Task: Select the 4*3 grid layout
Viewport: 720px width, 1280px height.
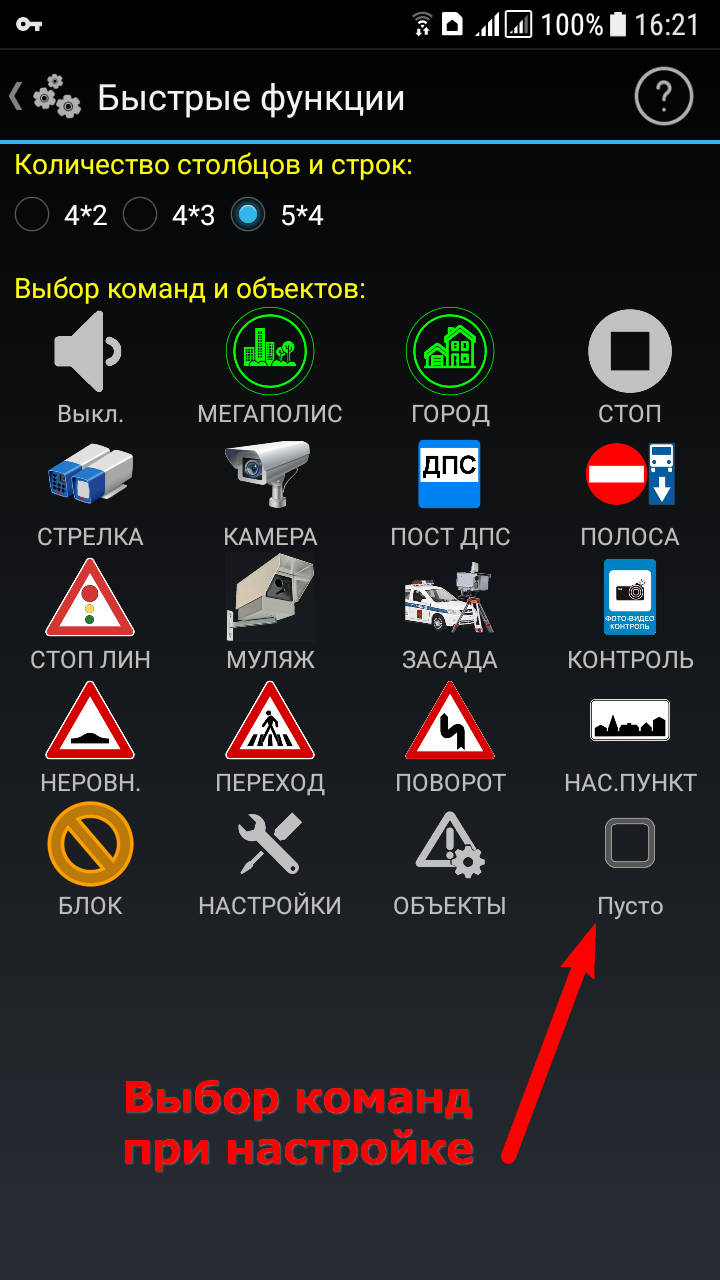Action: (x=141, y=215)
